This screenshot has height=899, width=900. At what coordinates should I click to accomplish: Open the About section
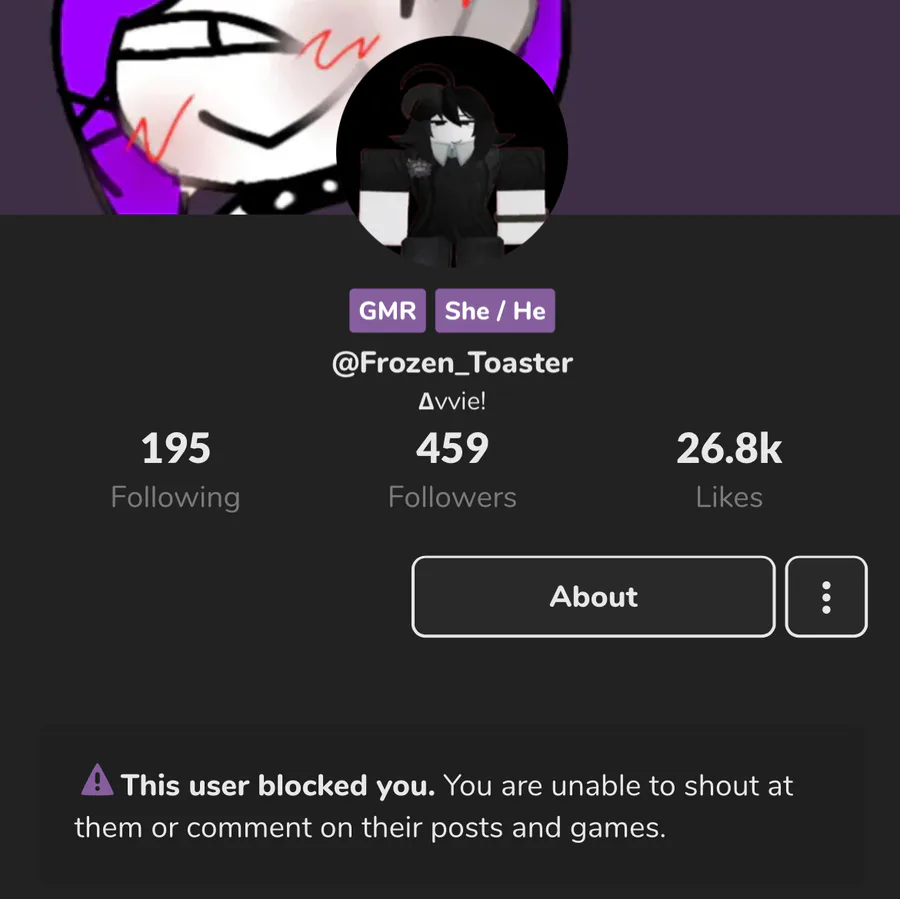click(593, 597)
